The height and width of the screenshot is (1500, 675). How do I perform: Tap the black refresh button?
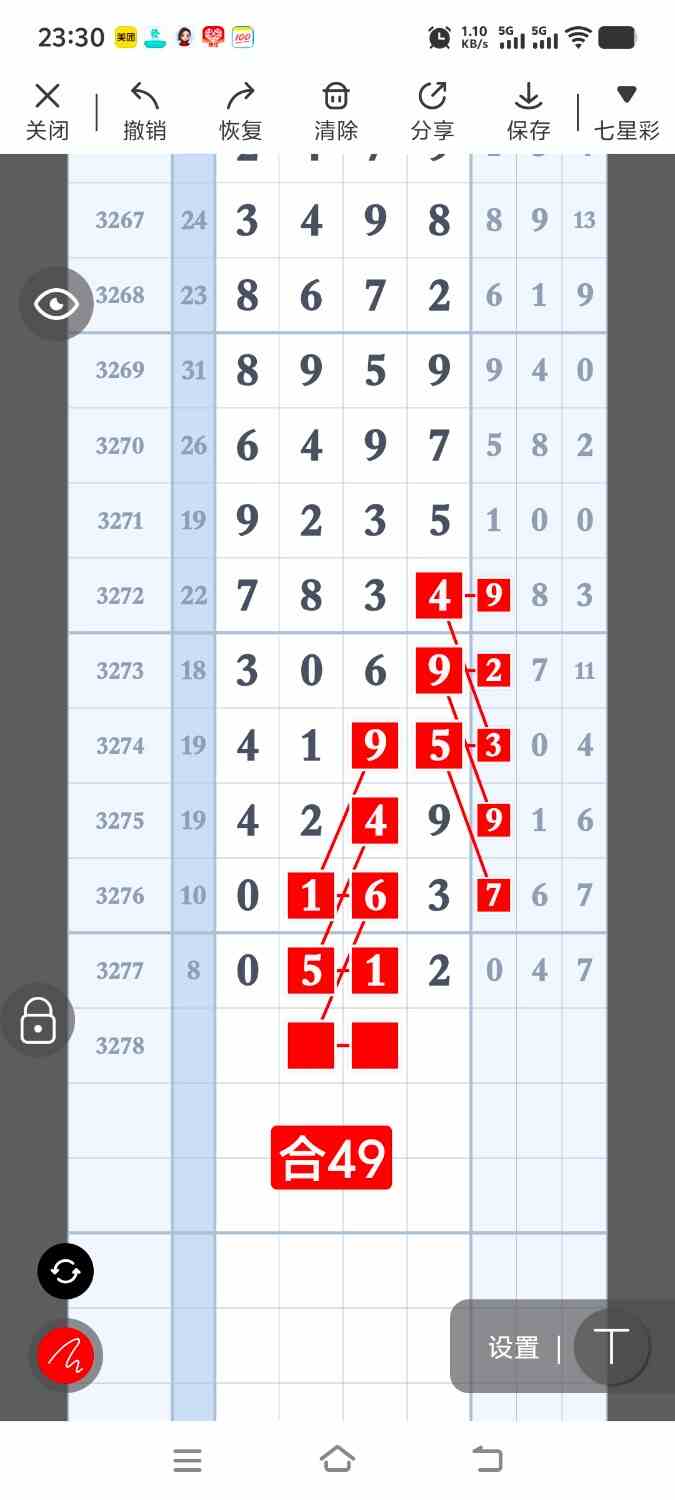pos(66,1272)
